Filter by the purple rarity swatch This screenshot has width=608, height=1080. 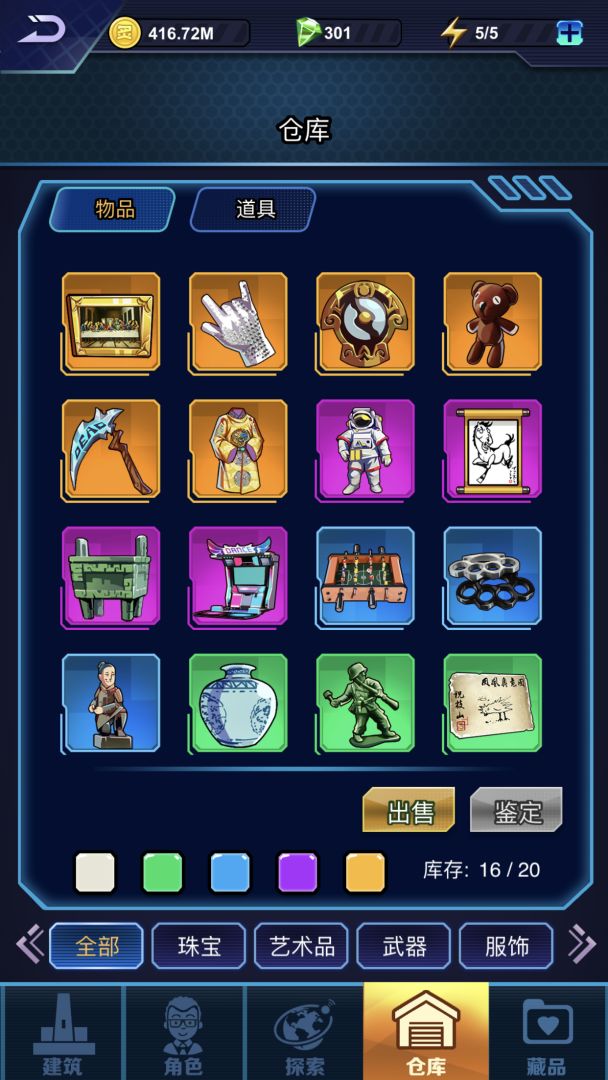point(297,872)
